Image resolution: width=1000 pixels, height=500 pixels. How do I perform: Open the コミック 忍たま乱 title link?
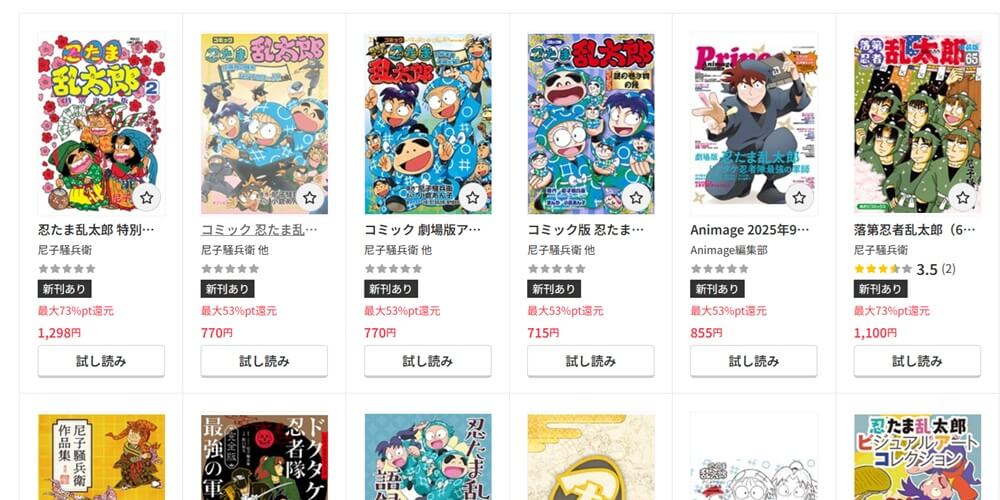click(260, 229)
